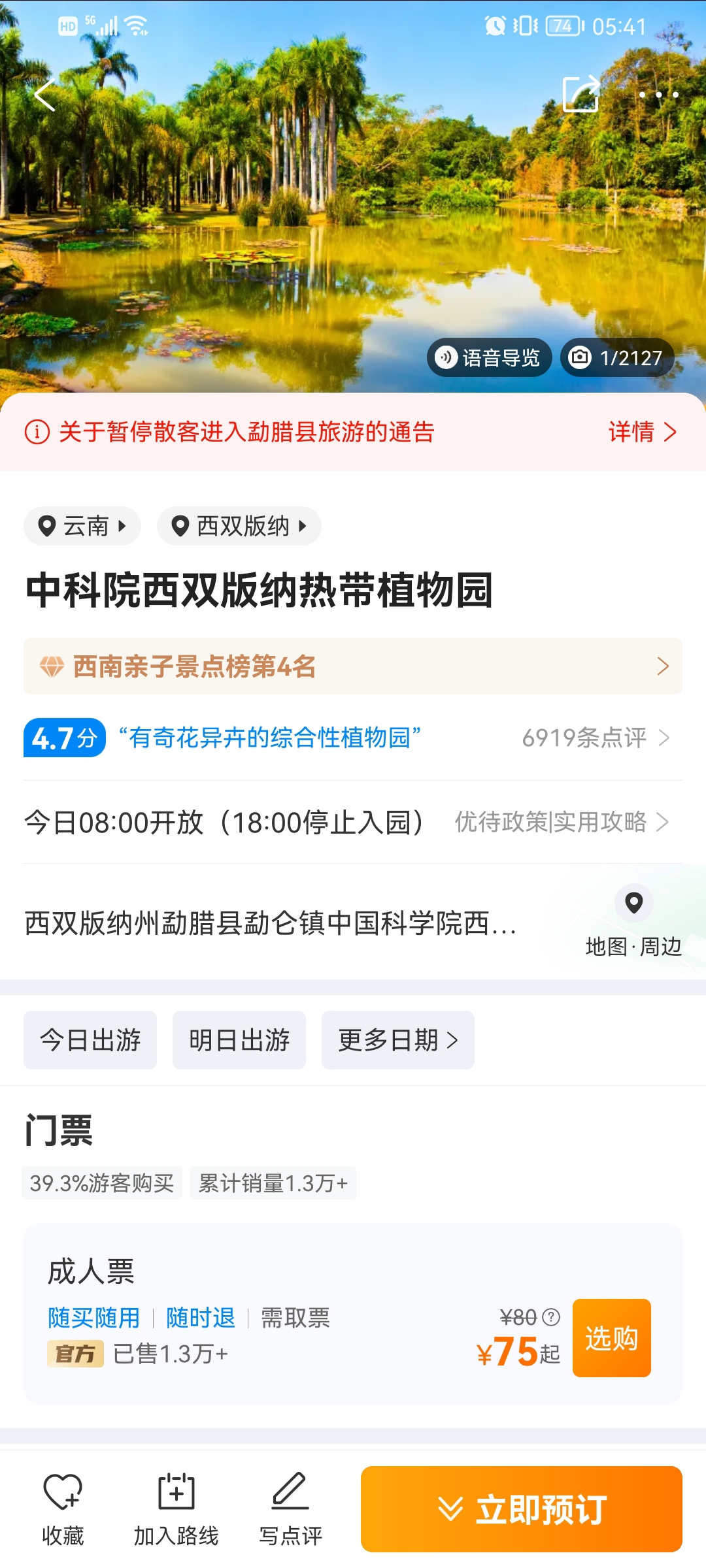View the 6919条点评 reviews
This screenshot has width=706, height=1568.
click(x=595, y=738)
